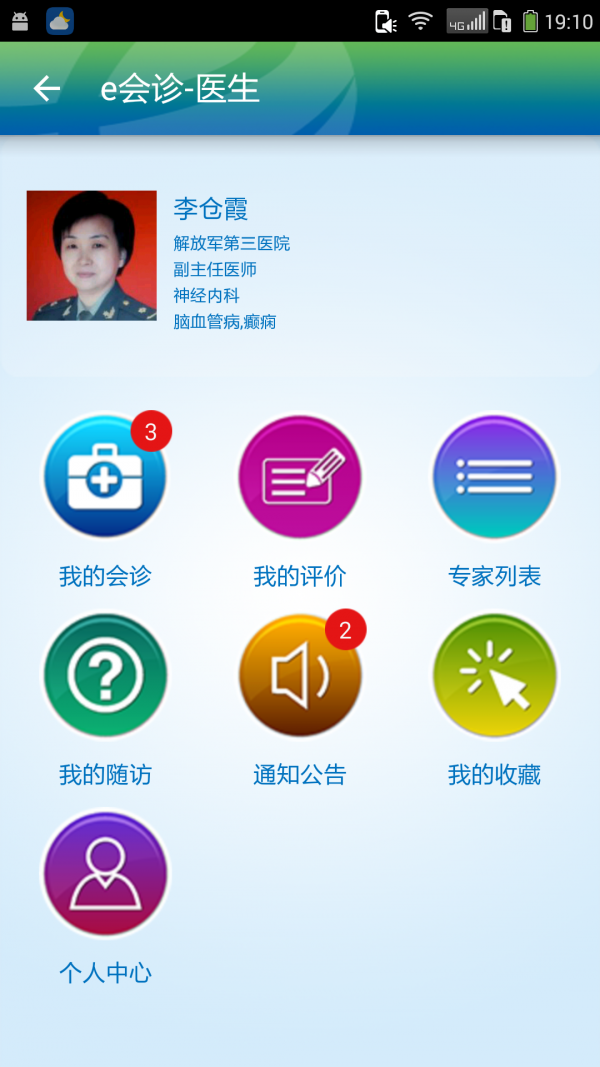Open 我的收藏 favorites
This screenshot has height=1067, width=600.
(x=495, y=675)
